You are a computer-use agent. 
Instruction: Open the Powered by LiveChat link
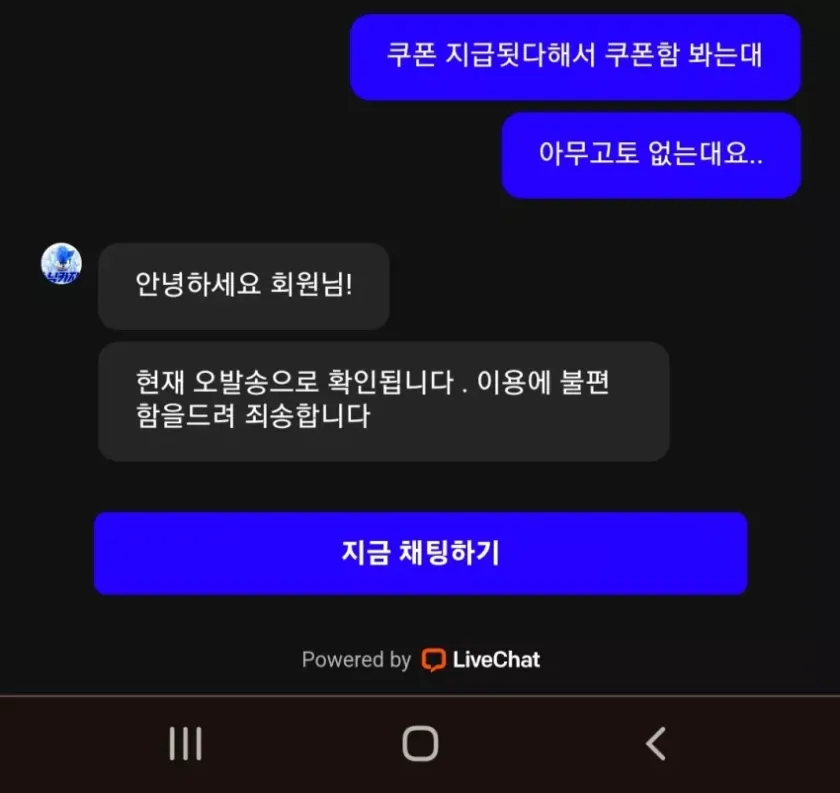pos(421,660)
